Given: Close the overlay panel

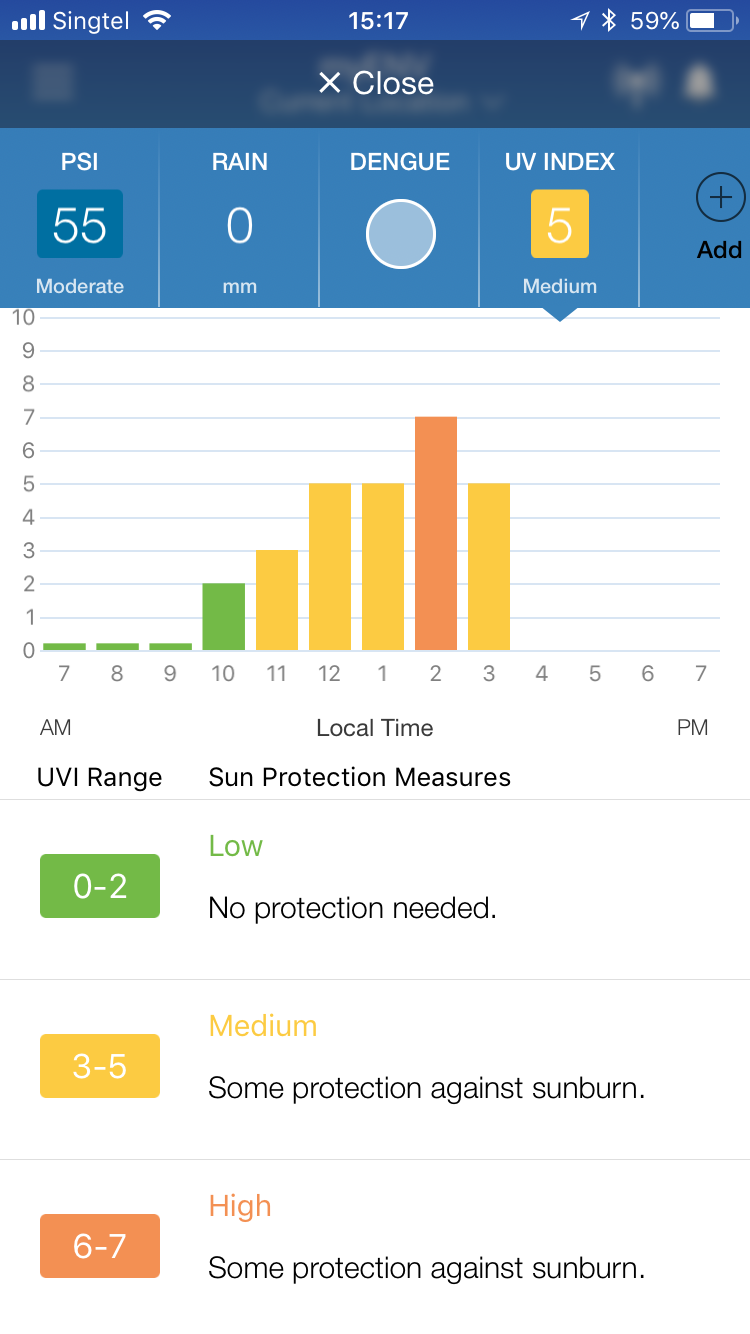Looking at the screenshot, I should pyautogui.click(x=375, y=83).
